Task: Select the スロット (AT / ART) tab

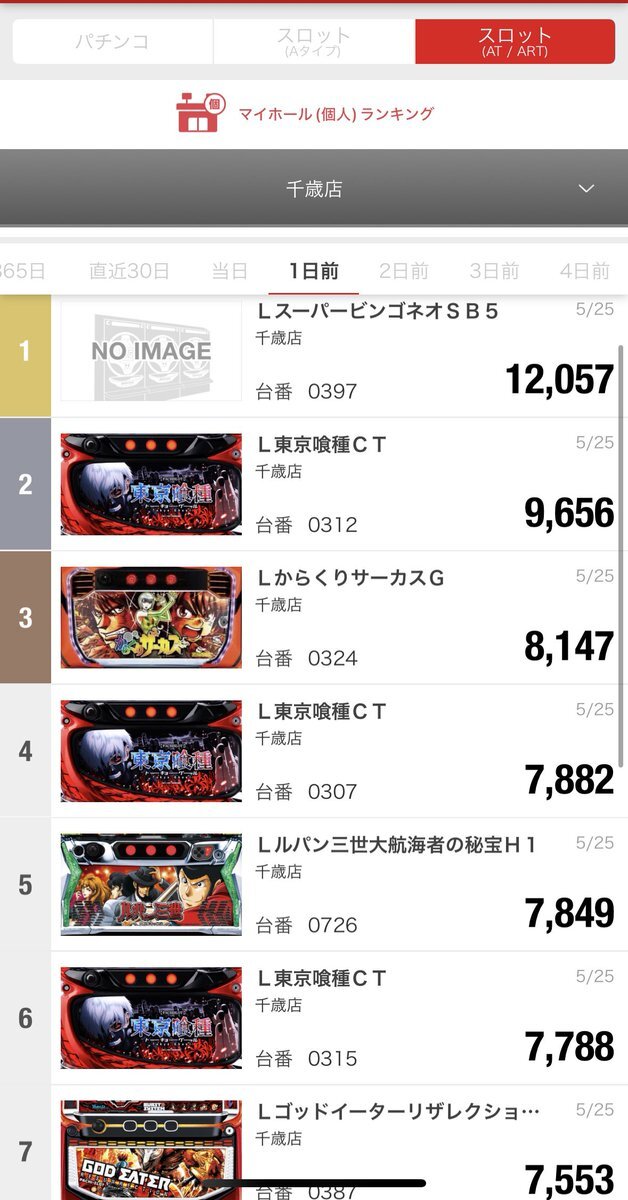Action: (514, 42)
